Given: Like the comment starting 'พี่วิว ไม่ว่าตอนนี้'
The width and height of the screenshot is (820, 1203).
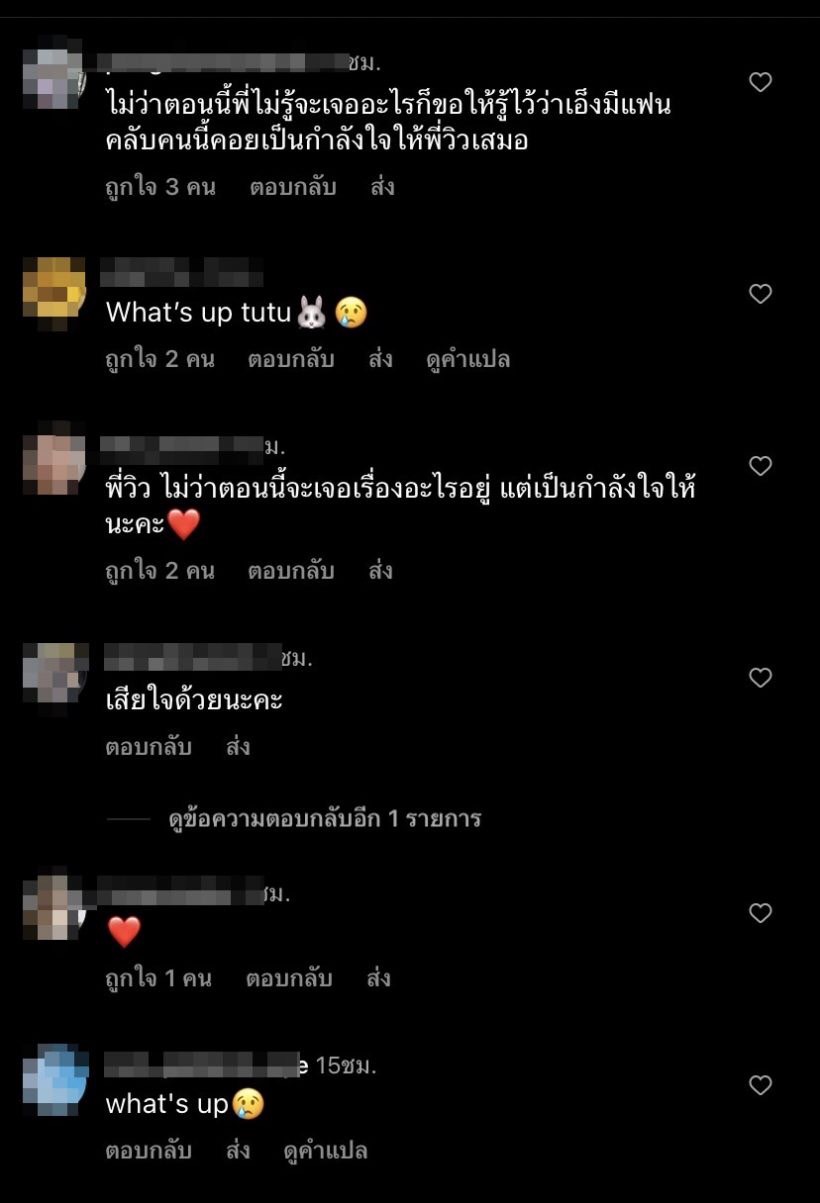Looking at the screenshot, I should coord(761,466).
